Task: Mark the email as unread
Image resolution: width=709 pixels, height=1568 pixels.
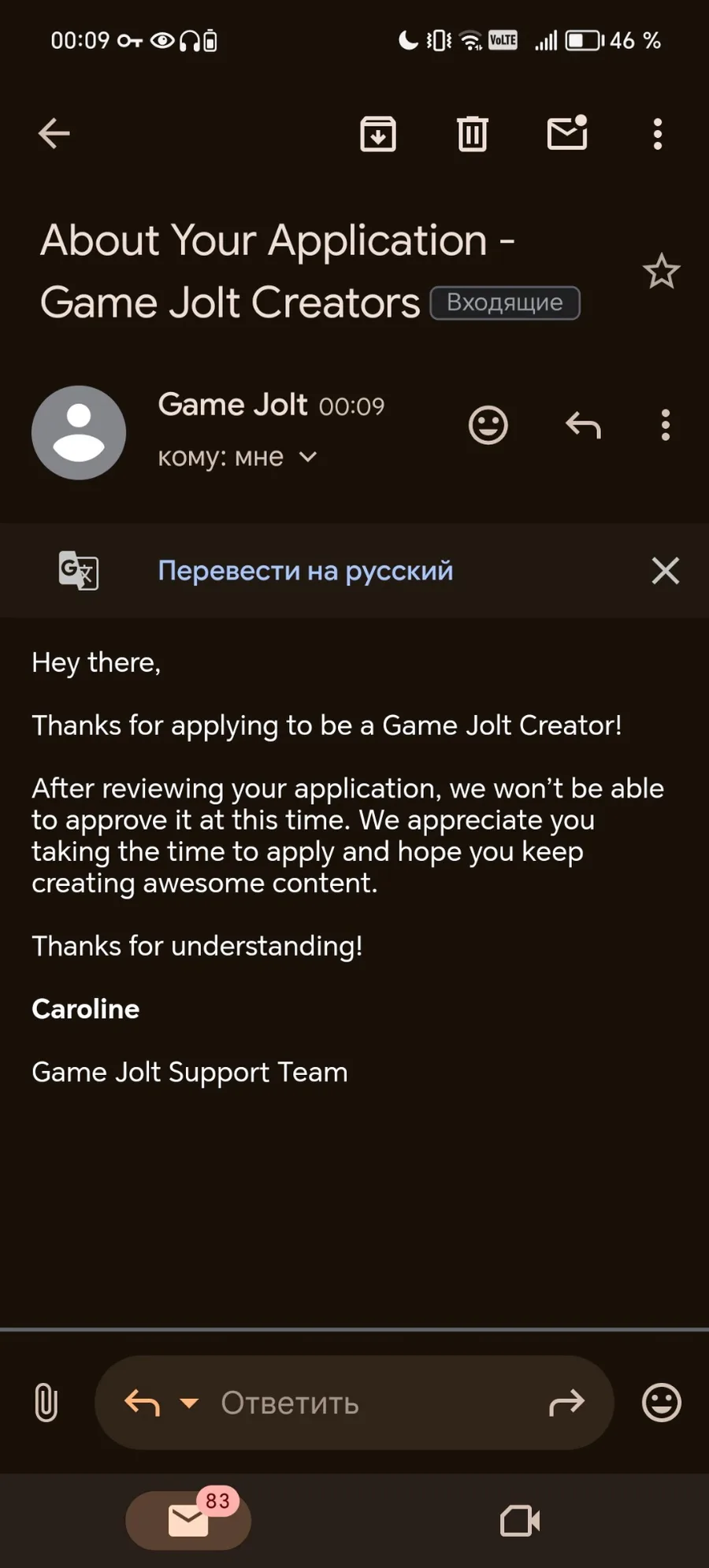Action: 567,132
